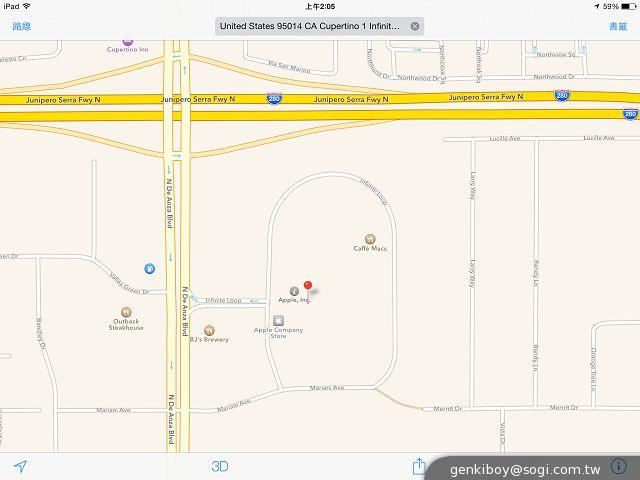Select the Cupertino Inn marker
Screen dimensions: 640x480
[127, 43]
